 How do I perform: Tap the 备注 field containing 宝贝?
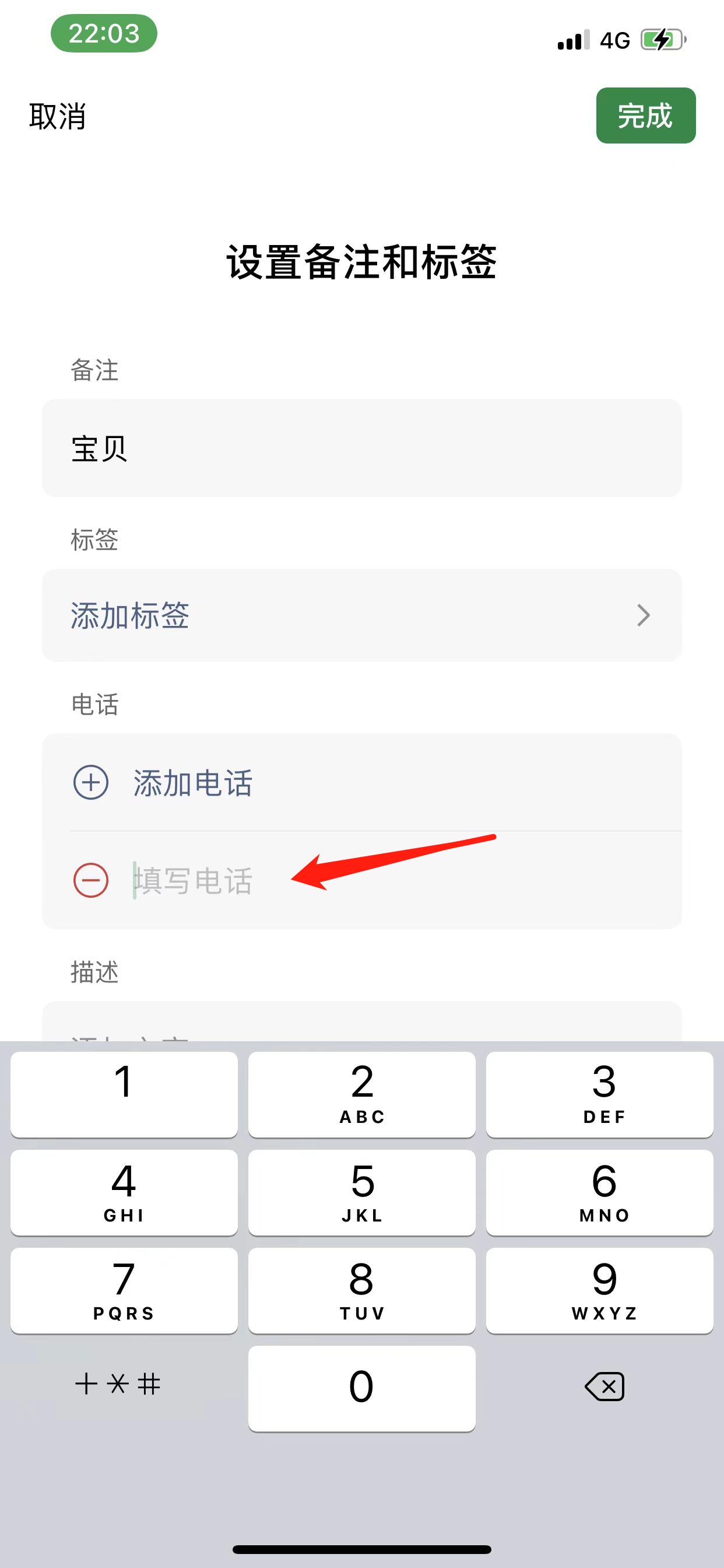point(361,449)
